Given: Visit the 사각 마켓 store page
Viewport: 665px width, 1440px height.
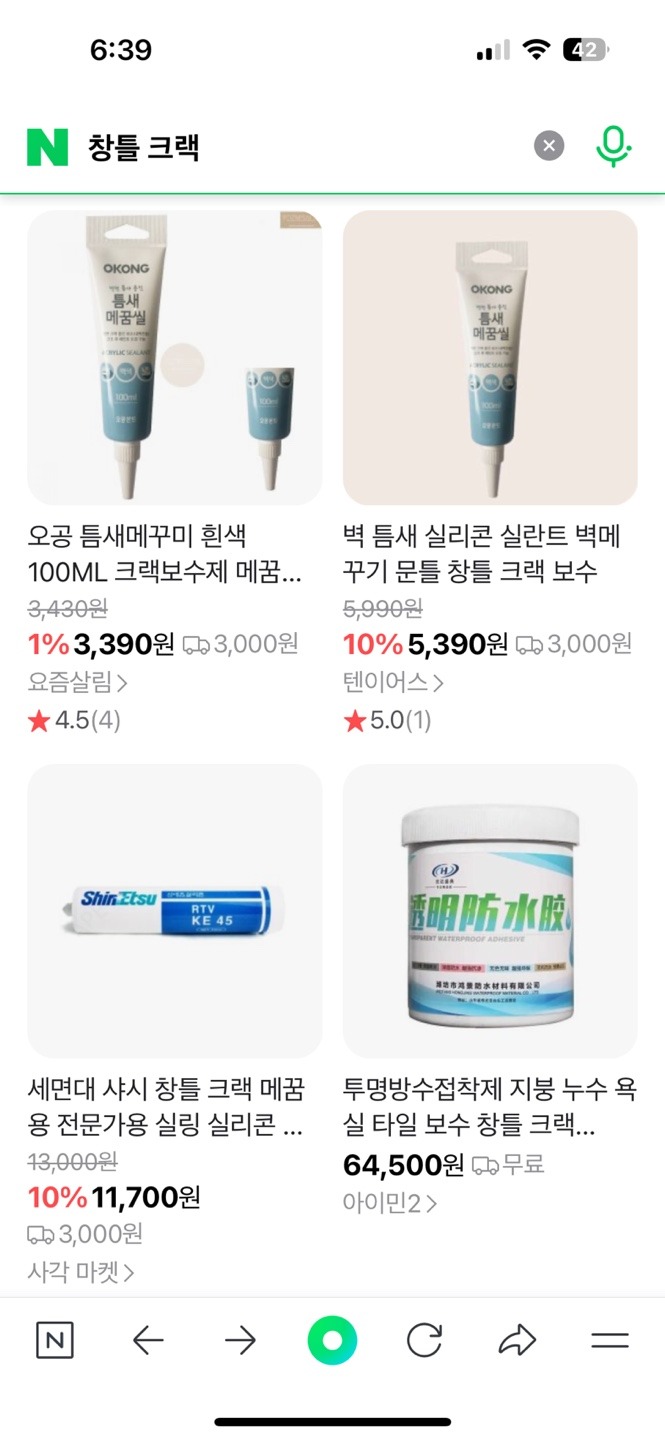Looking at the screenshot, I should [x=81, y=1272].
